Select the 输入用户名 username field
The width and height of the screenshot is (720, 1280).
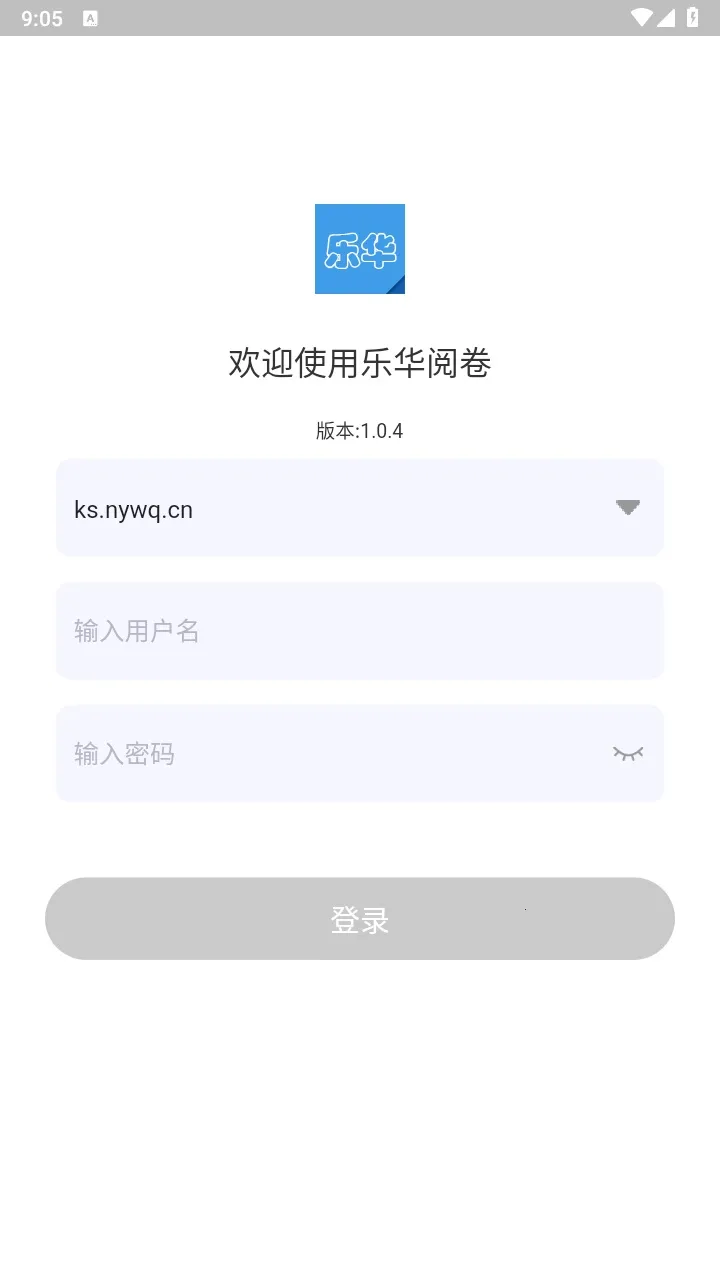pyautogui.click(x=360, y=631)
